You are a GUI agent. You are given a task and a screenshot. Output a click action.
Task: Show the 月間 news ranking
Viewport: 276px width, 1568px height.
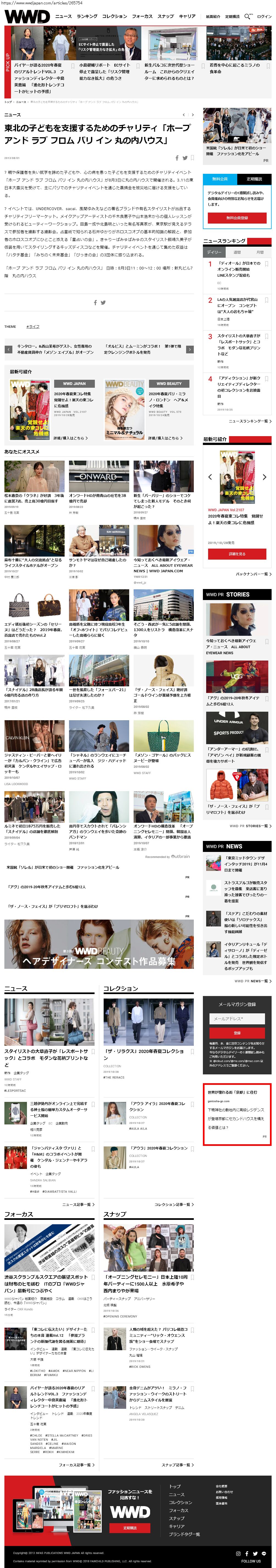[260, 252]
